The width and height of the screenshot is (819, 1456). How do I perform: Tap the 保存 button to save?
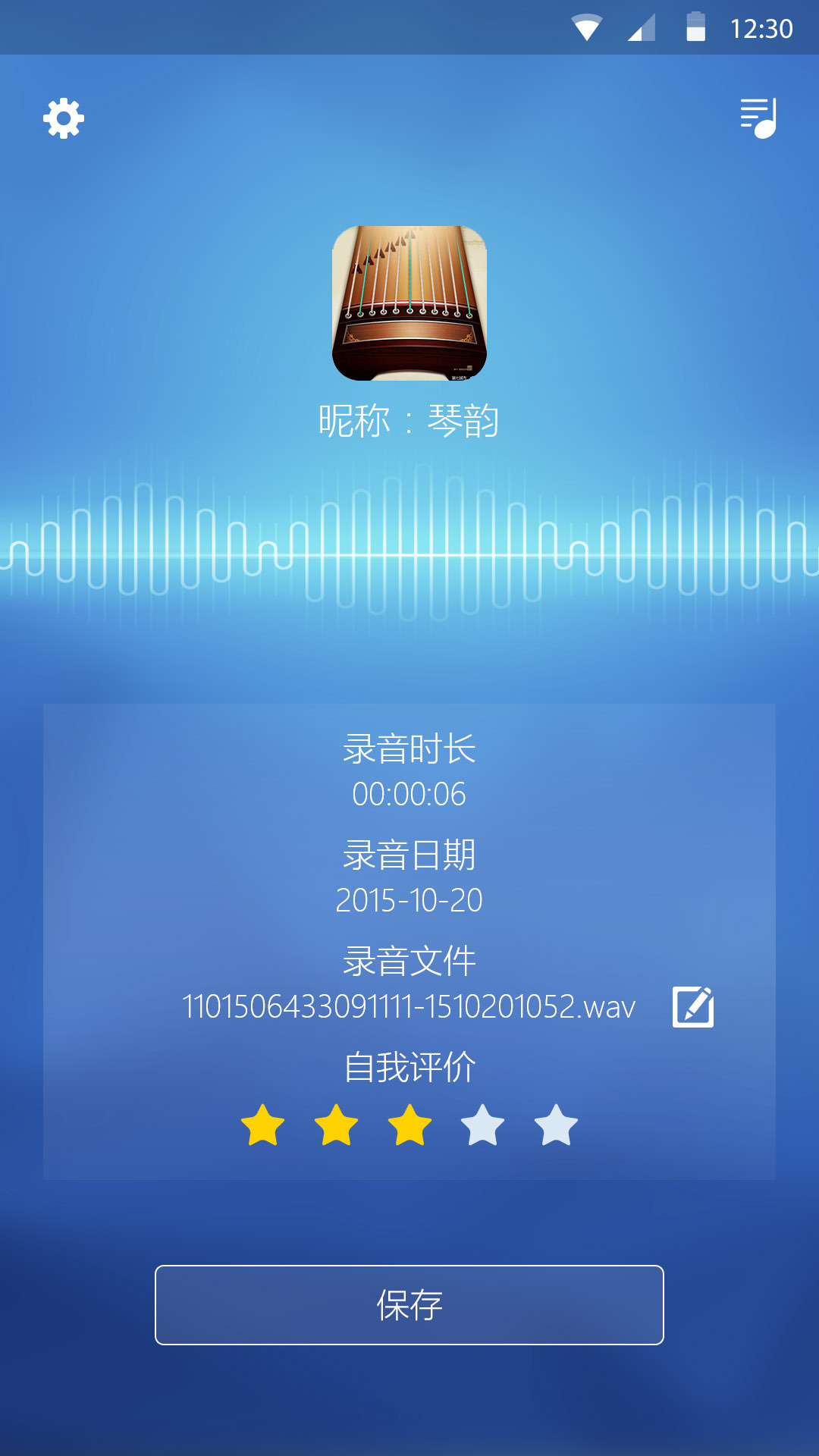pyautogui.click(x=409, y=1304)
